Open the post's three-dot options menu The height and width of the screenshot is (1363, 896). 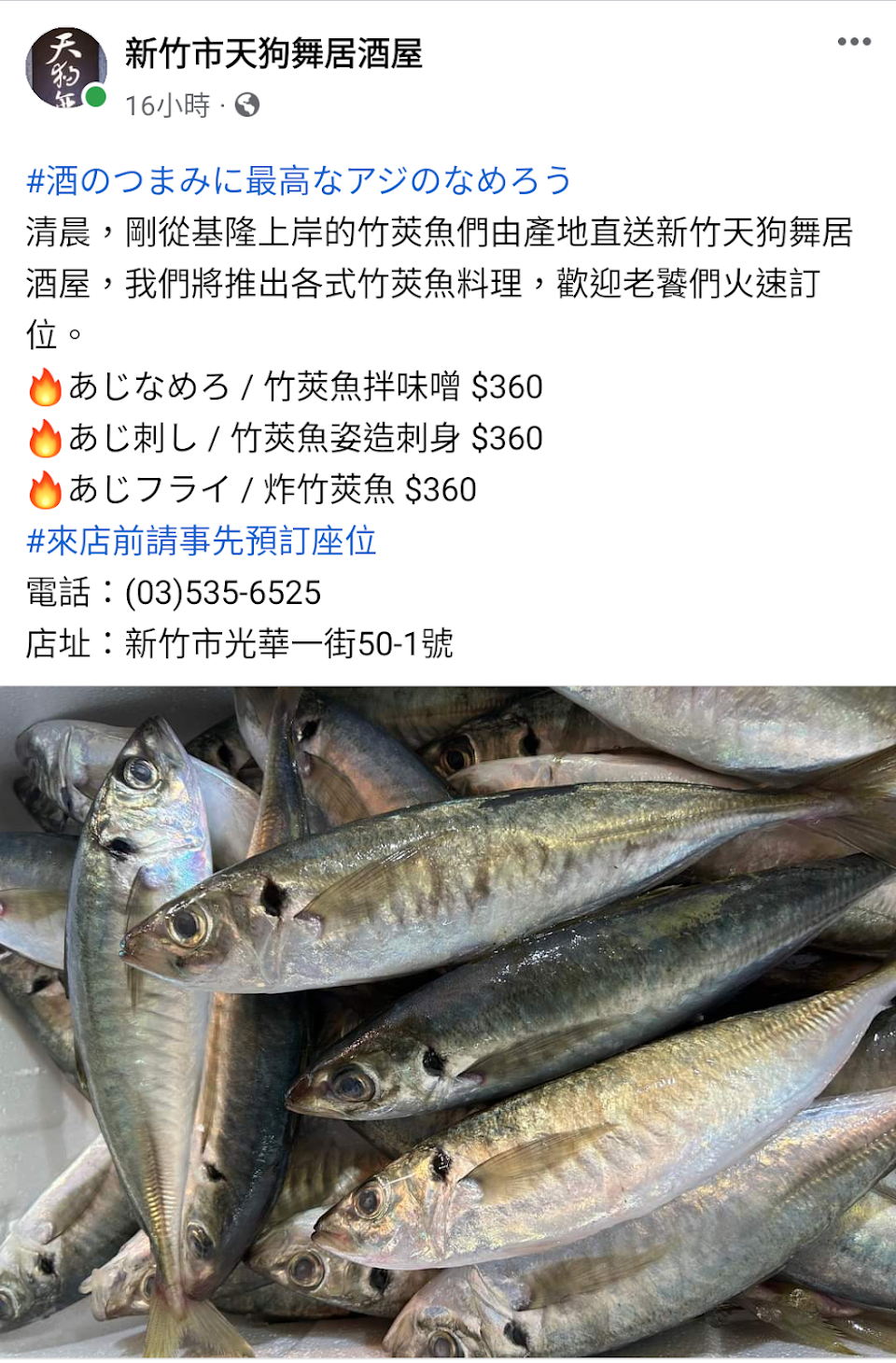853,42
